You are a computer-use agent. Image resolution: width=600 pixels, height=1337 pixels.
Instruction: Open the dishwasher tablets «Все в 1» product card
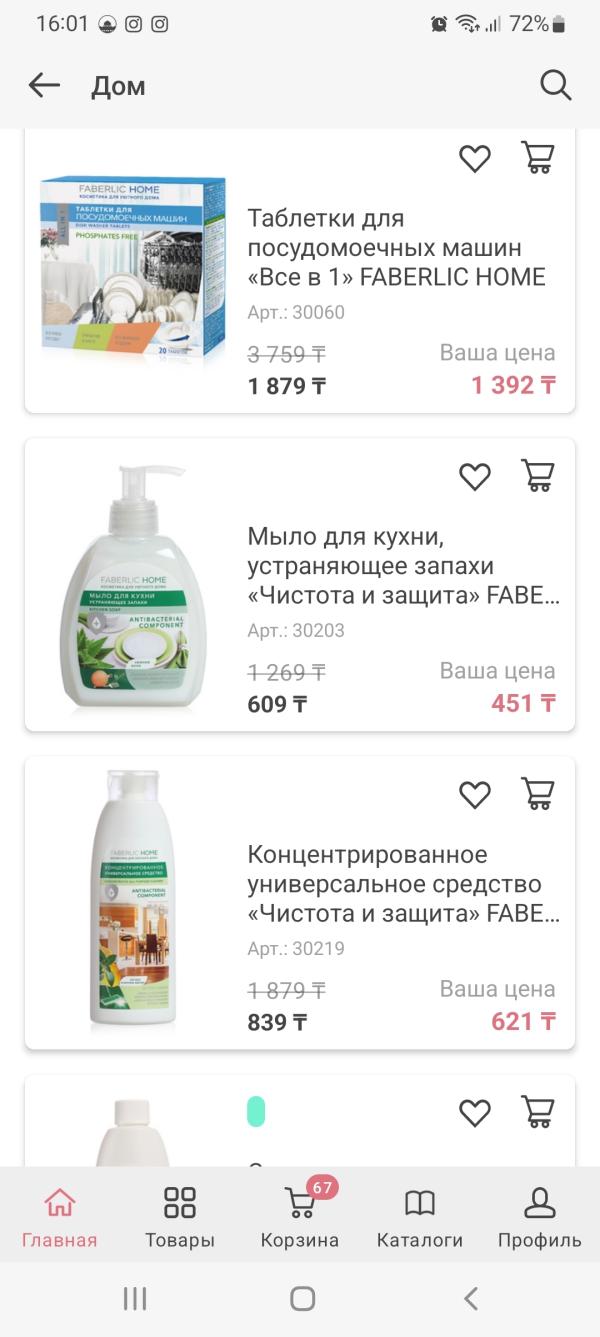tap(396, 247)
